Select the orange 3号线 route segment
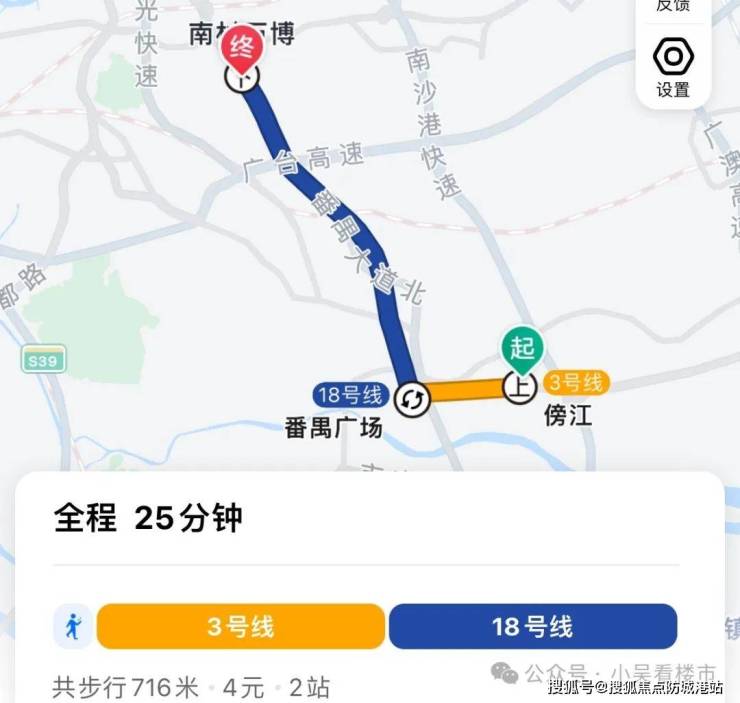 240,627
